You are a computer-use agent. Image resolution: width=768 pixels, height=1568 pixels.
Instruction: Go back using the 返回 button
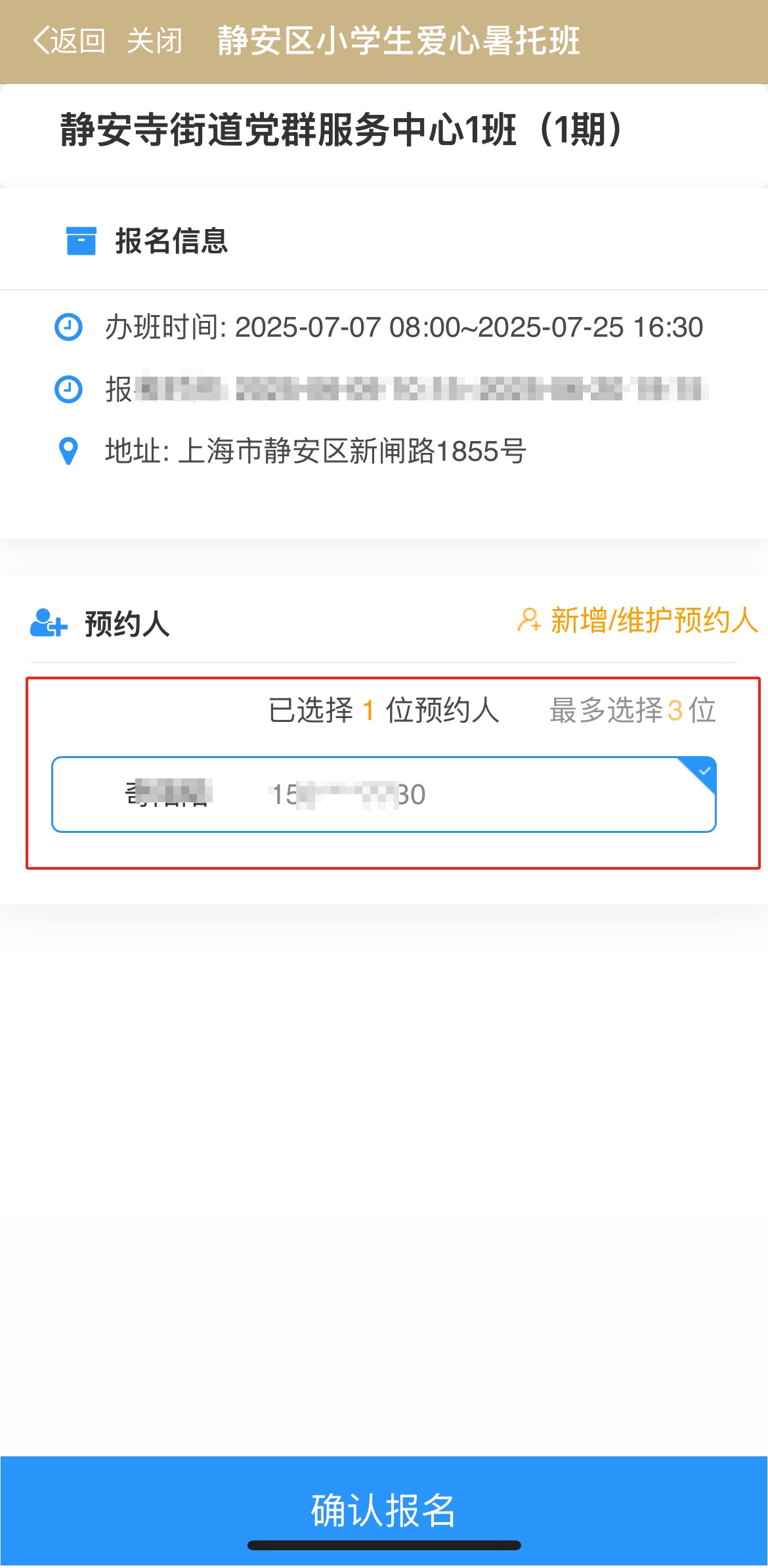(70, 41)
